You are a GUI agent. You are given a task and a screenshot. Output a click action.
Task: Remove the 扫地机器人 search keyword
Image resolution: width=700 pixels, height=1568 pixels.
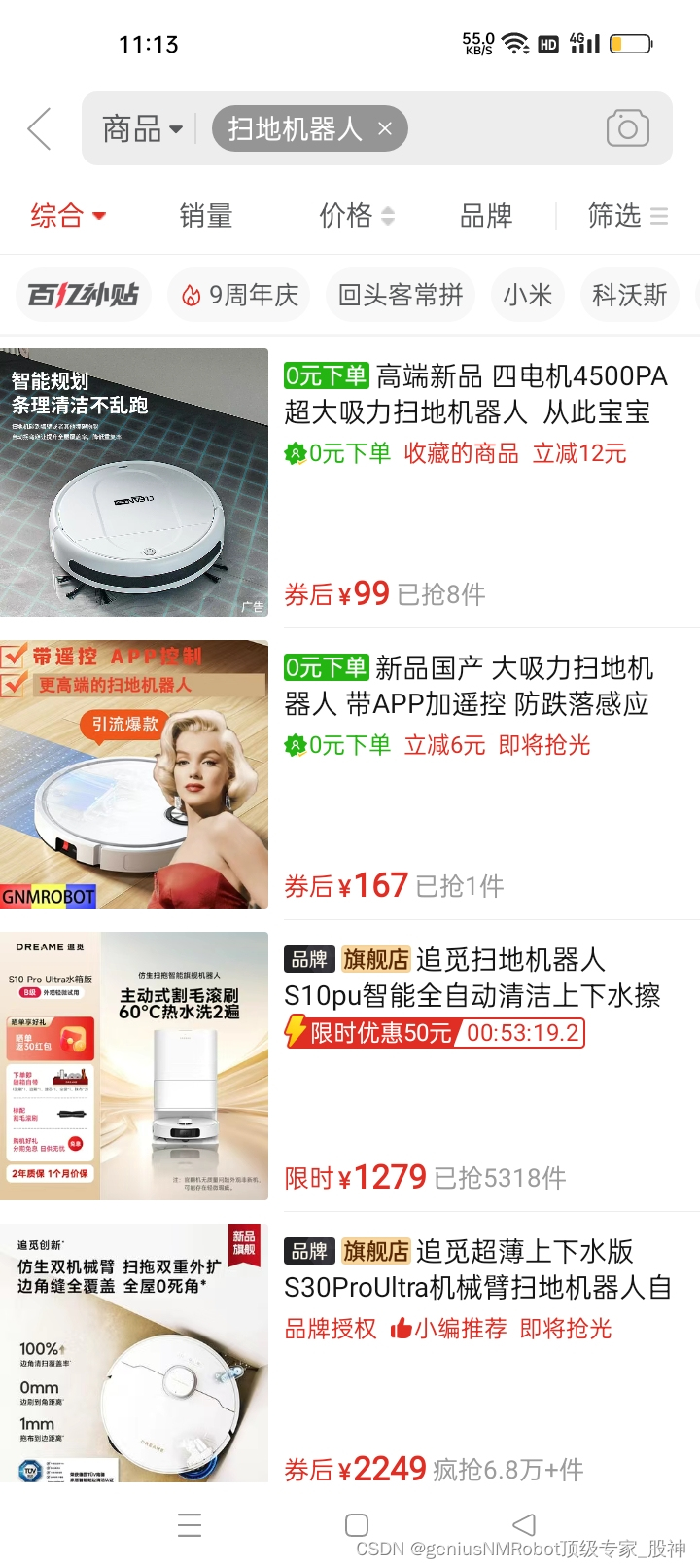coord(385,128)
